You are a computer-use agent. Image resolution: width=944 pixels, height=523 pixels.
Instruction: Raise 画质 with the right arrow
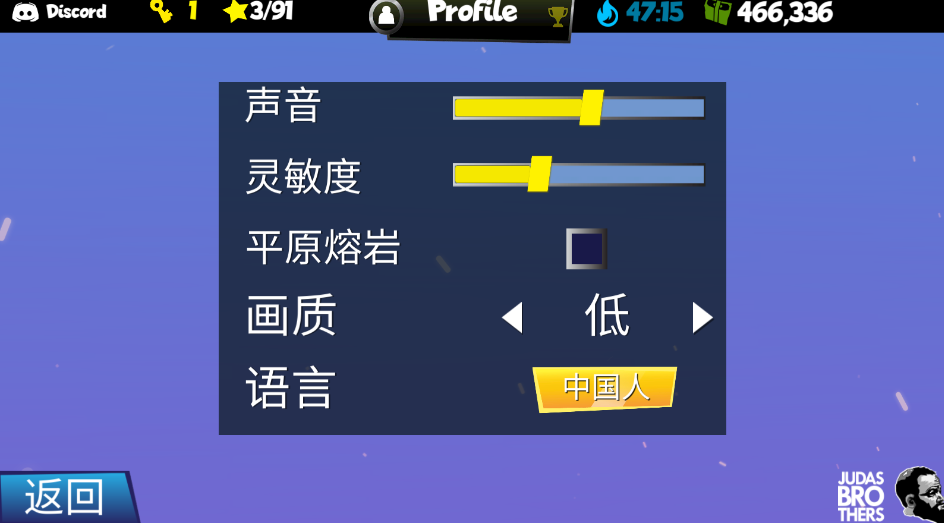[702, 318]
